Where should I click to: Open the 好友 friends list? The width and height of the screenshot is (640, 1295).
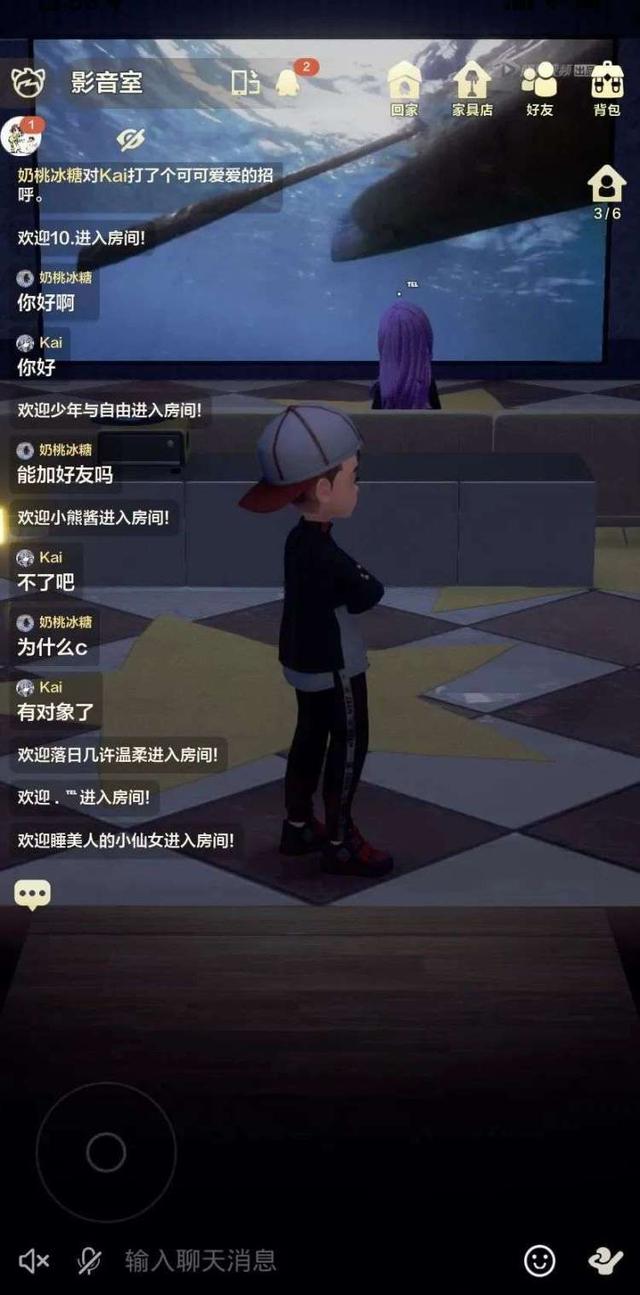539,88
